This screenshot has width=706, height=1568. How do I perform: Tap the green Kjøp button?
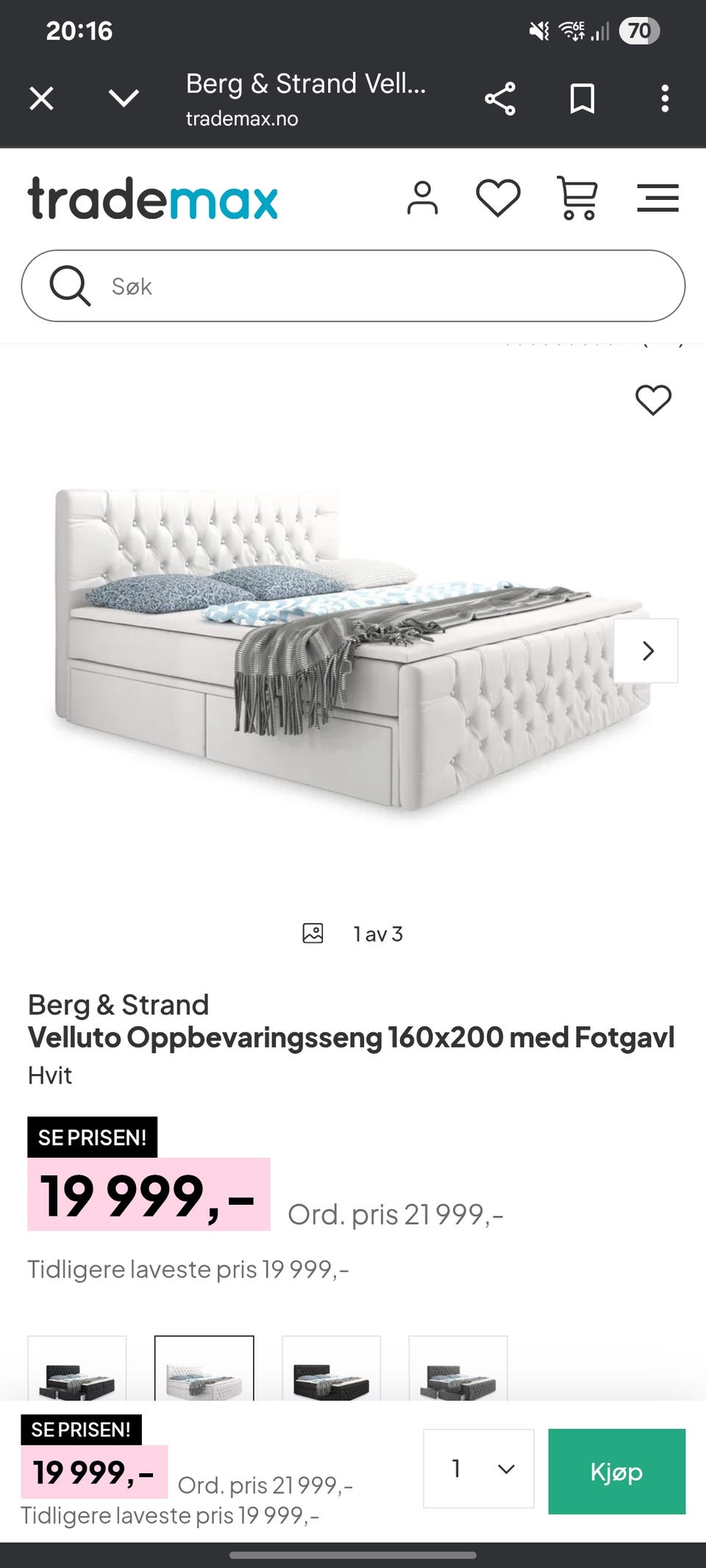[617, 1472]
